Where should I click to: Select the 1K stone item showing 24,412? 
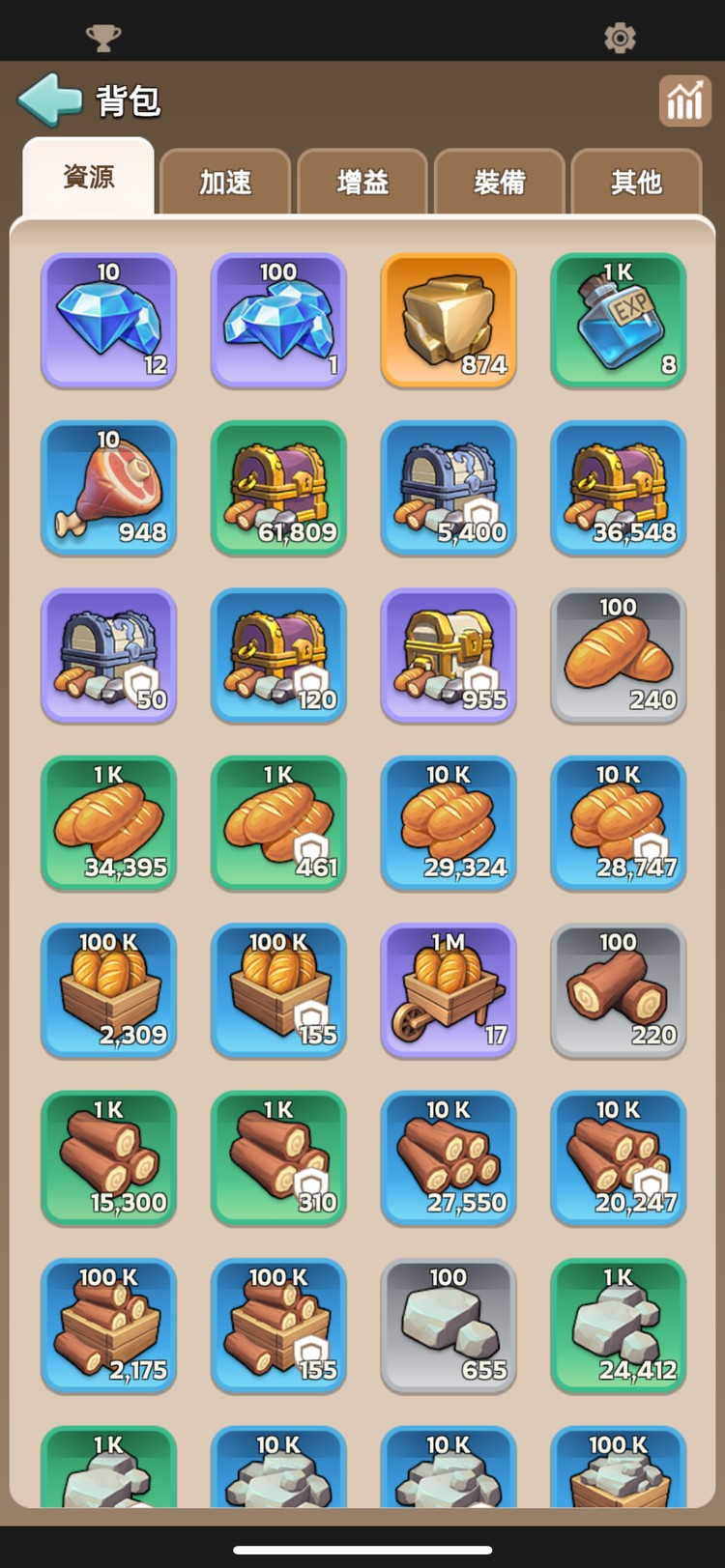pos(618,1326)
